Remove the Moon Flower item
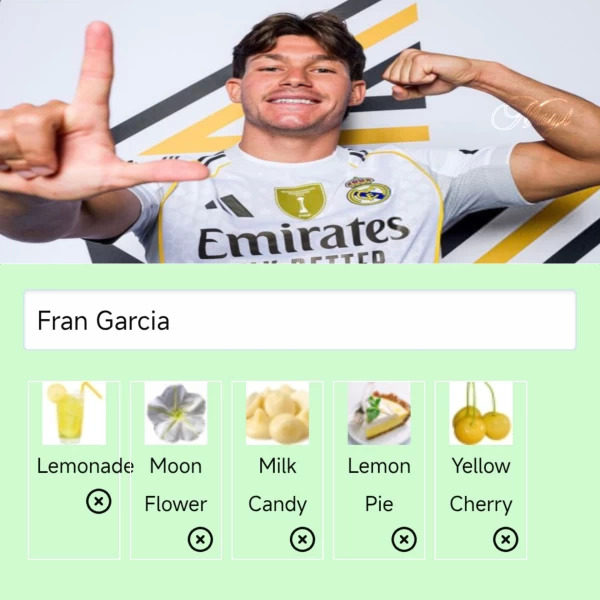This screenshot has width=600, height=600. (x=200, y=540)
